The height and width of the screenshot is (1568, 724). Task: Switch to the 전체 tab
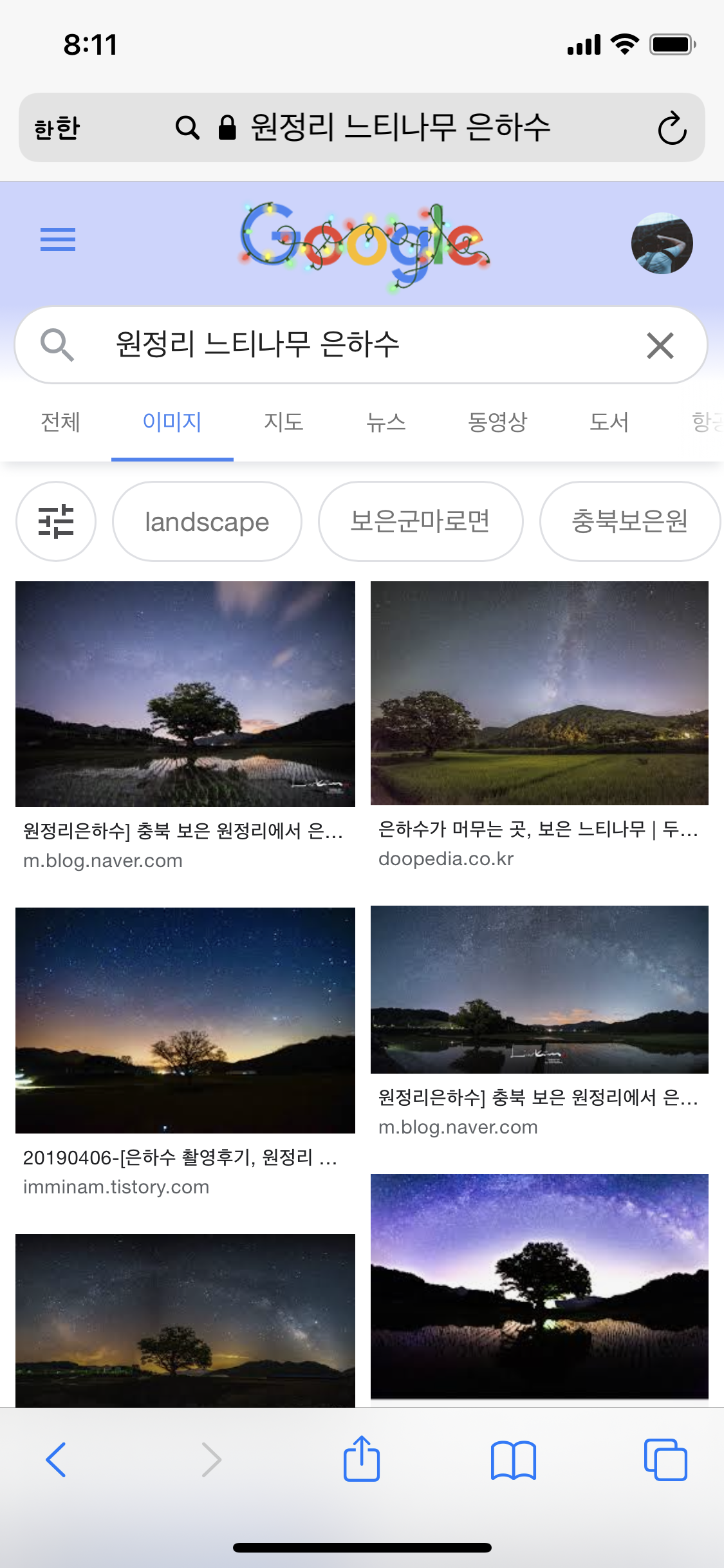coord(60,422)
